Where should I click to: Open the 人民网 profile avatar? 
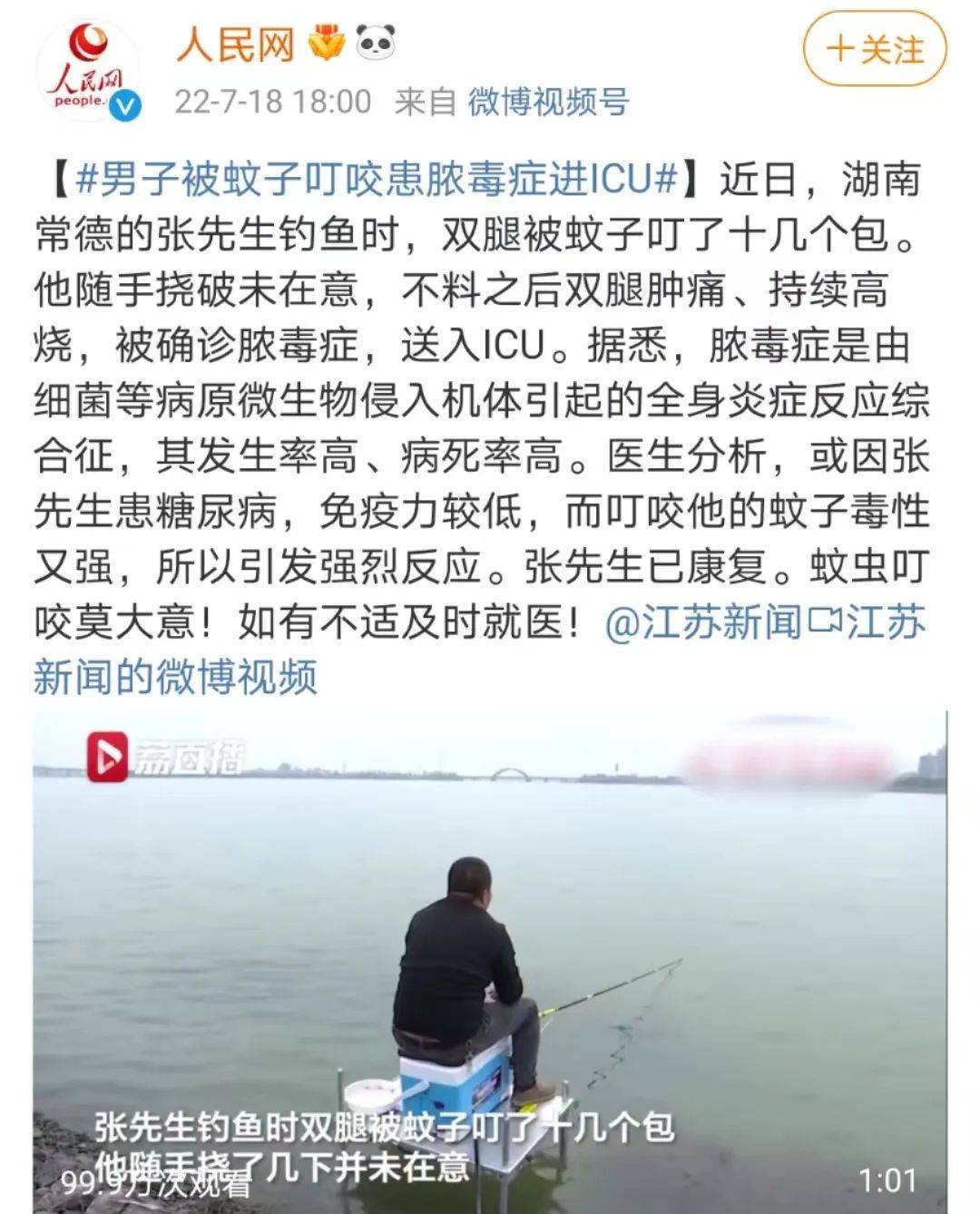pyautogui.click(x=87, y=73)
